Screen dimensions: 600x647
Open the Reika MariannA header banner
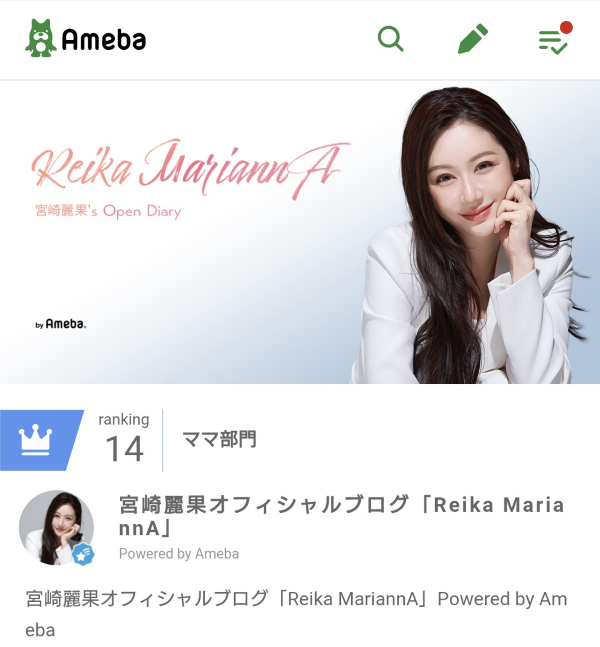pyautogui.click(x=300, y=232)
